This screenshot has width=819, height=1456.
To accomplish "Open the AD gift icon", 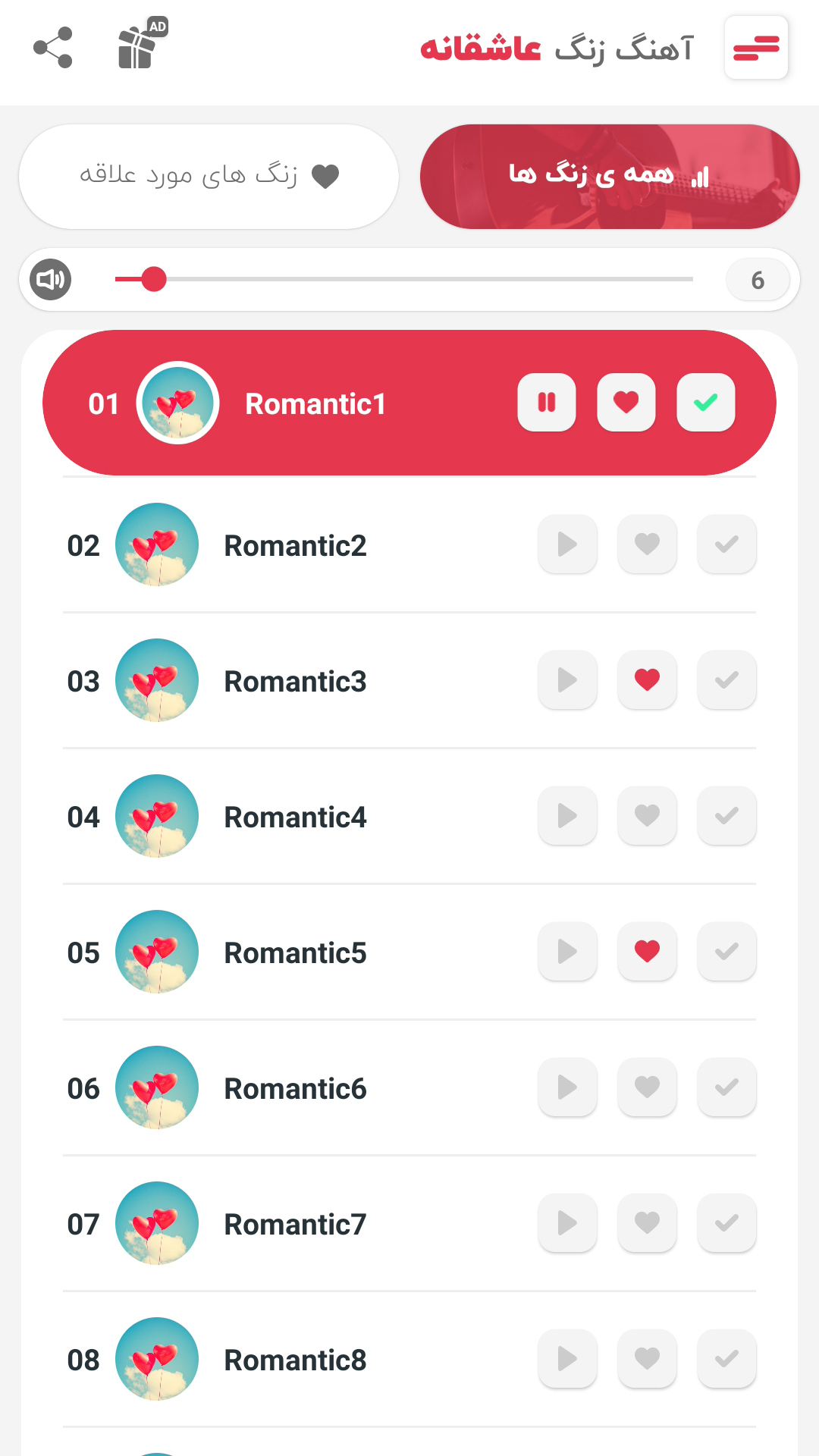I will coord(140,46).
